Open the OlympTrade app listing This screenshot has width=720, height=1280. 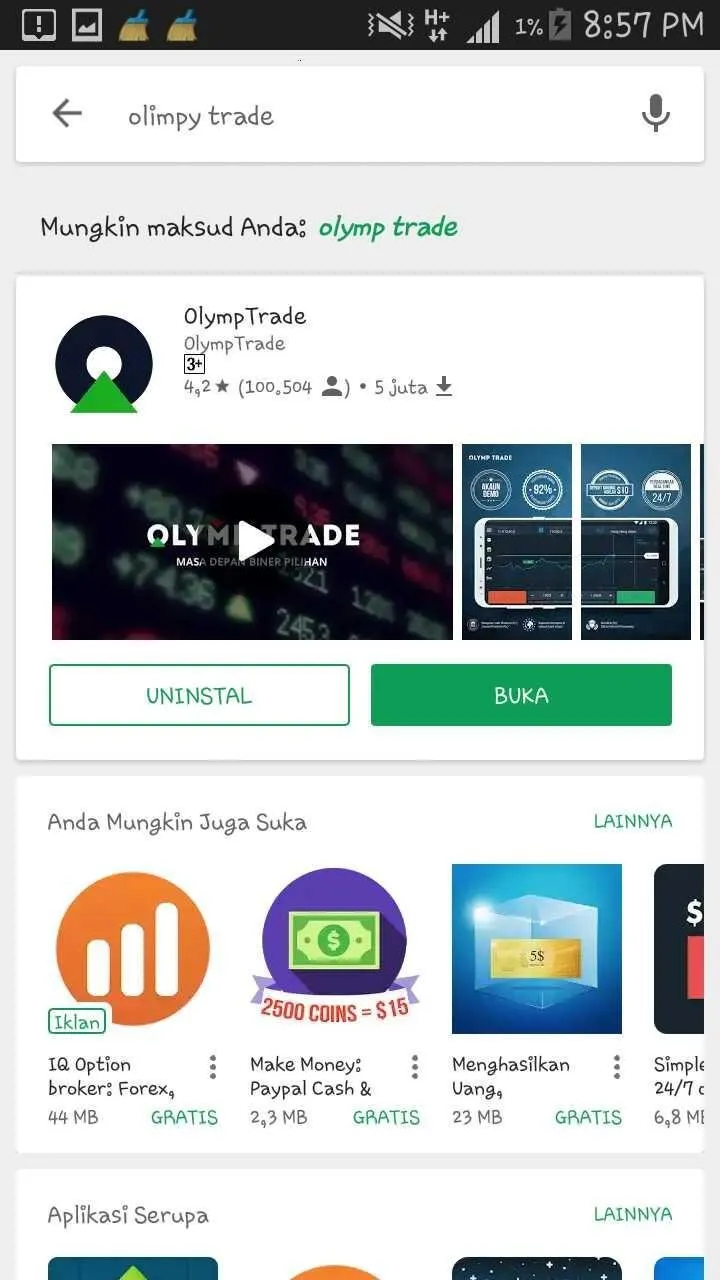tap(245, 316)
